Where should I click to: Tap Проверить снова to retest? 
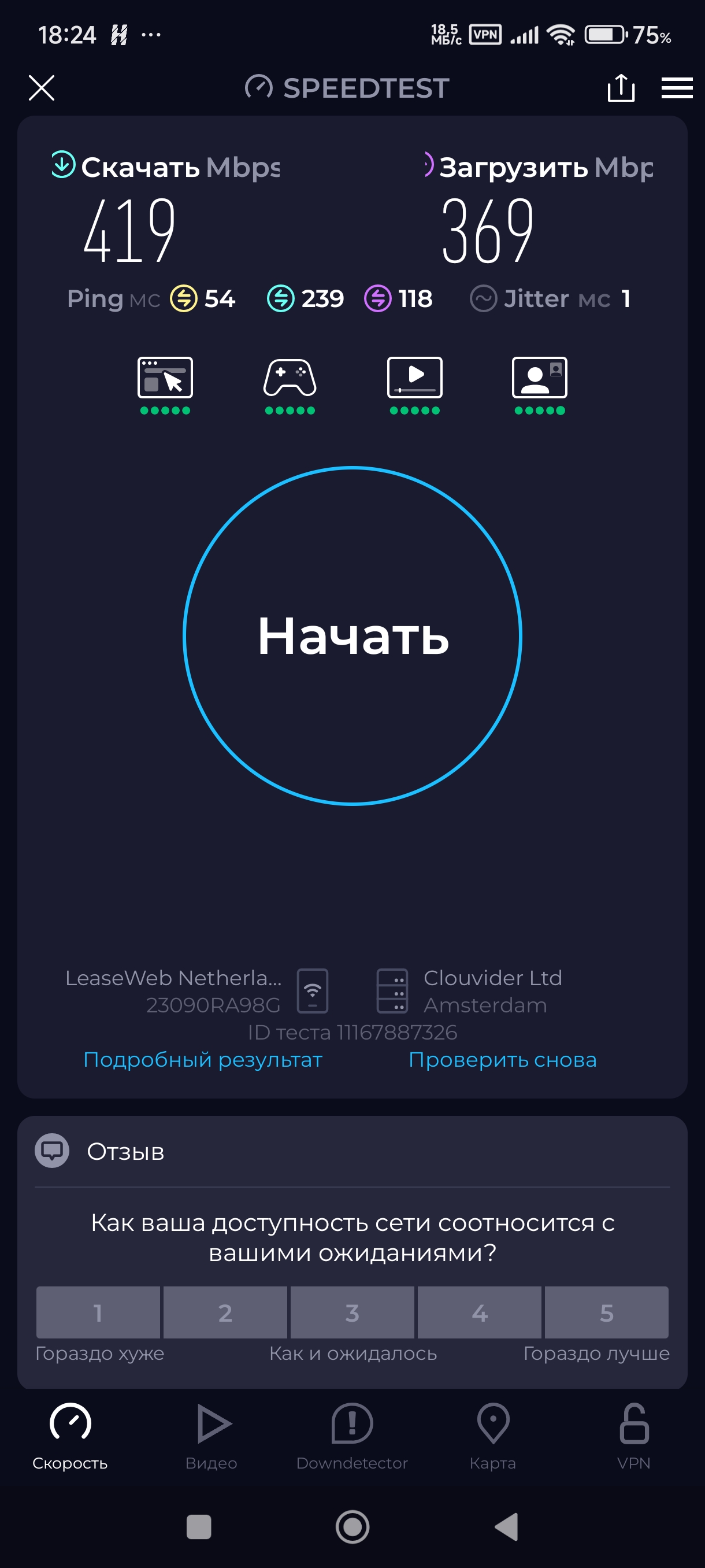pyautogui.click(x=502, y=1060)
